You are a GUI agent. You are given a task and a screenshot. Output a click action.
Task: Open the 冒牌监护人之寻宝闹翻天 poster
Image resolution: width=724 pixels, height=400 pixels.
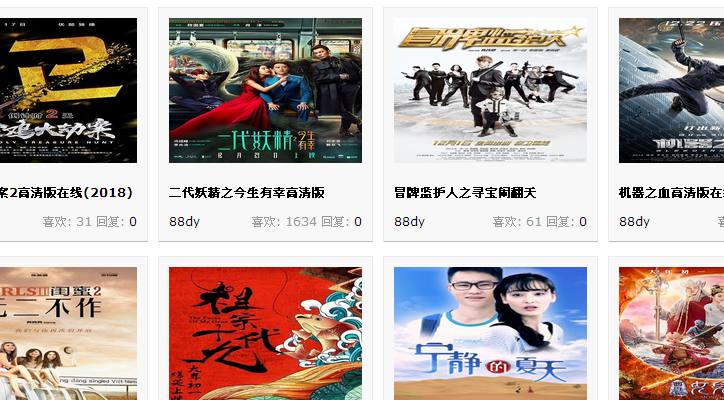click(490, 90)
